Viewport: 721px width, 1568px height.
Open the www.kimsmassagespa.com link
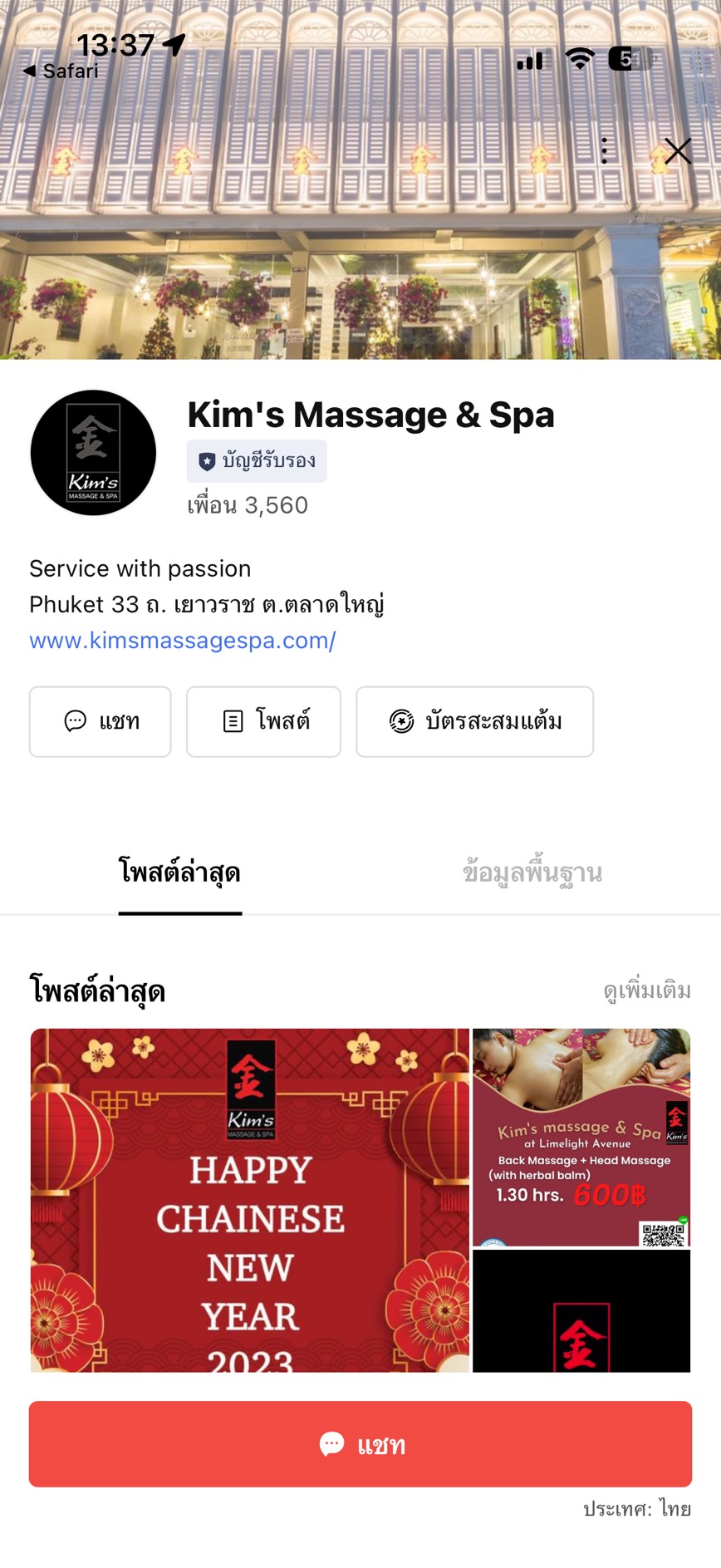[x=183, y=640]
